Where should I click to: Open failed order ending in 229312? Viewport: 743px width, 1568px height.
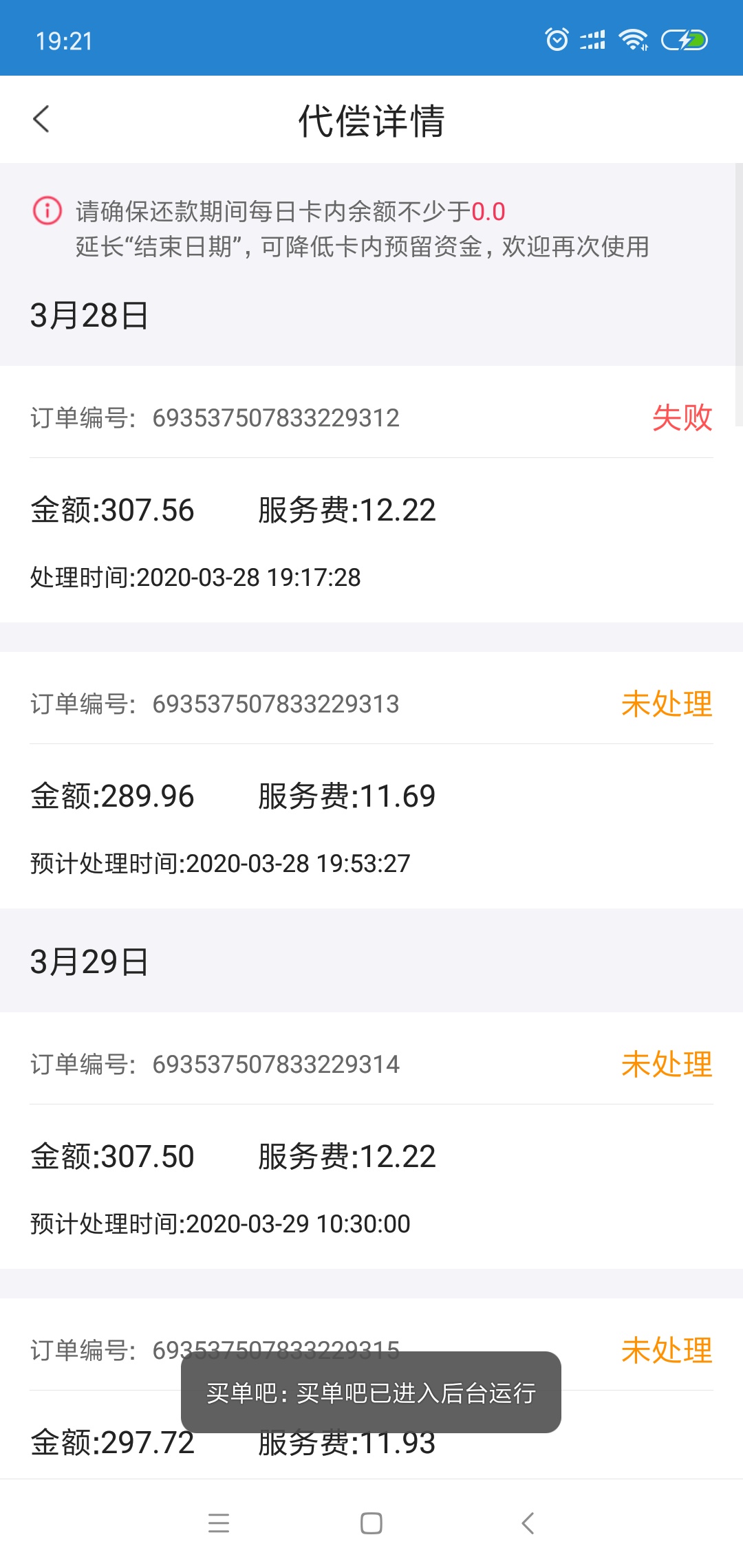pos(371,494)
